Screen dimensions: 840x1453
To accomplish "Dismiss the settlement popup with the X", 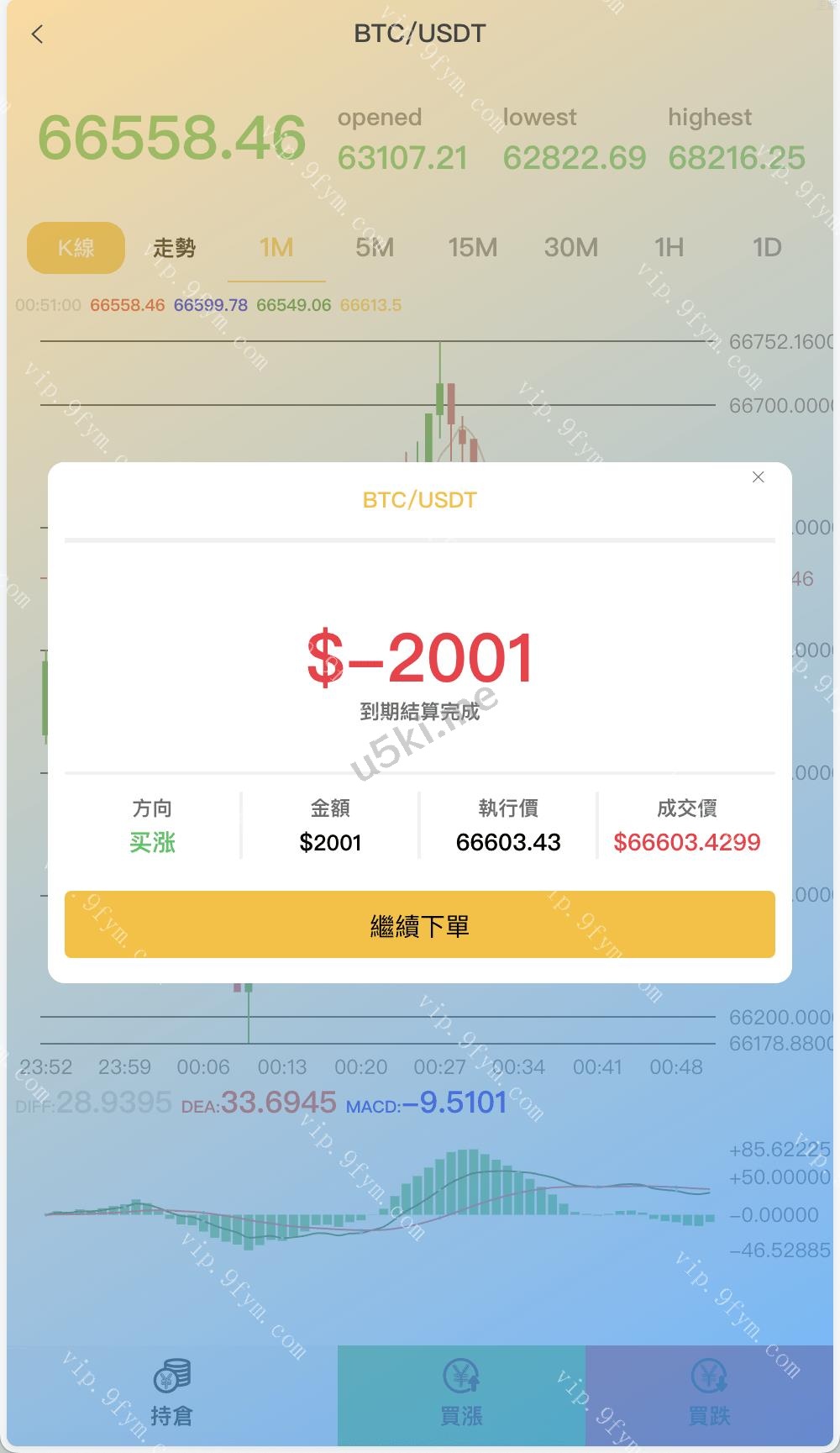I will click(757, 477).
